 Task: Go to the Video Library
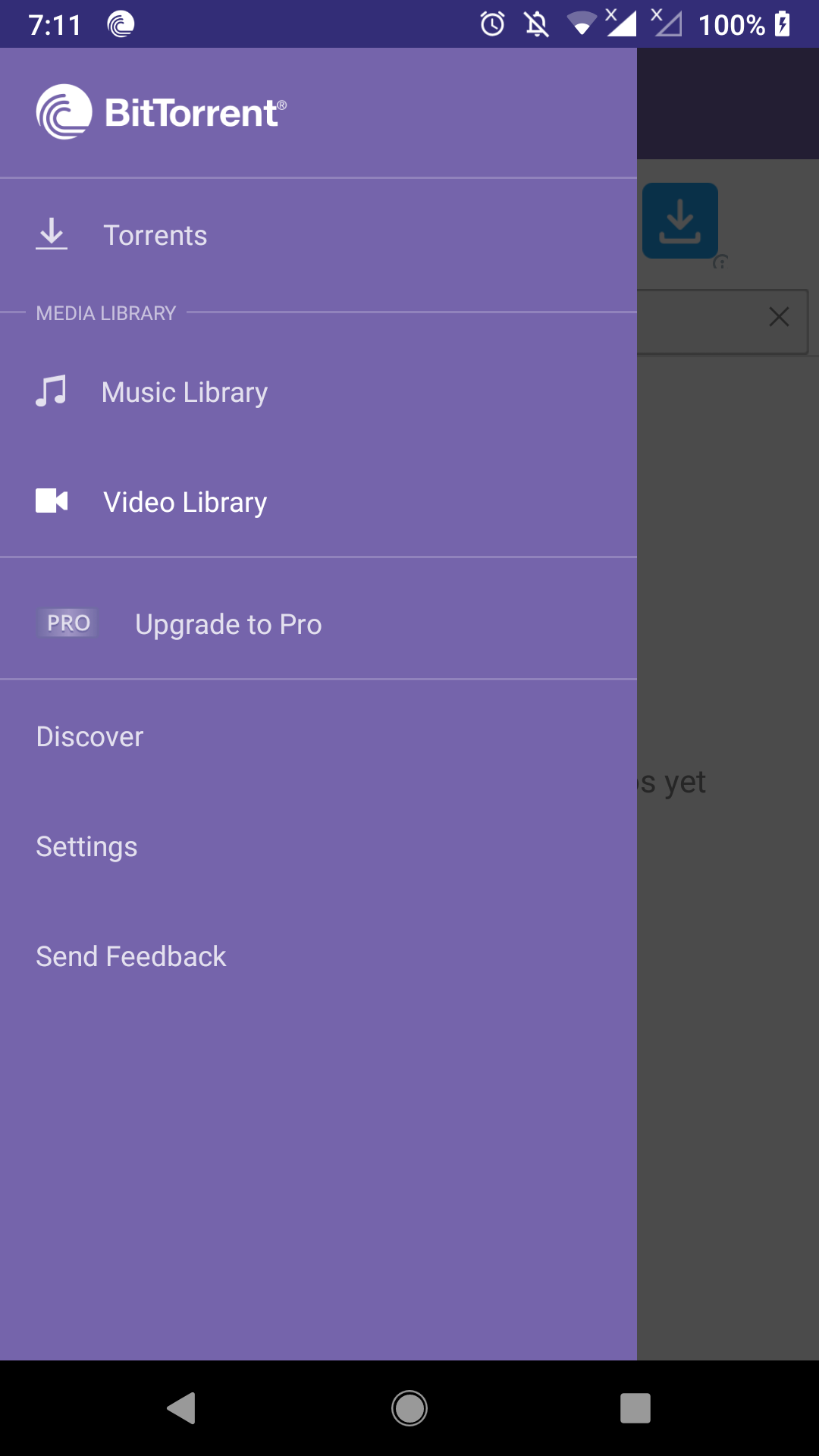185,502
